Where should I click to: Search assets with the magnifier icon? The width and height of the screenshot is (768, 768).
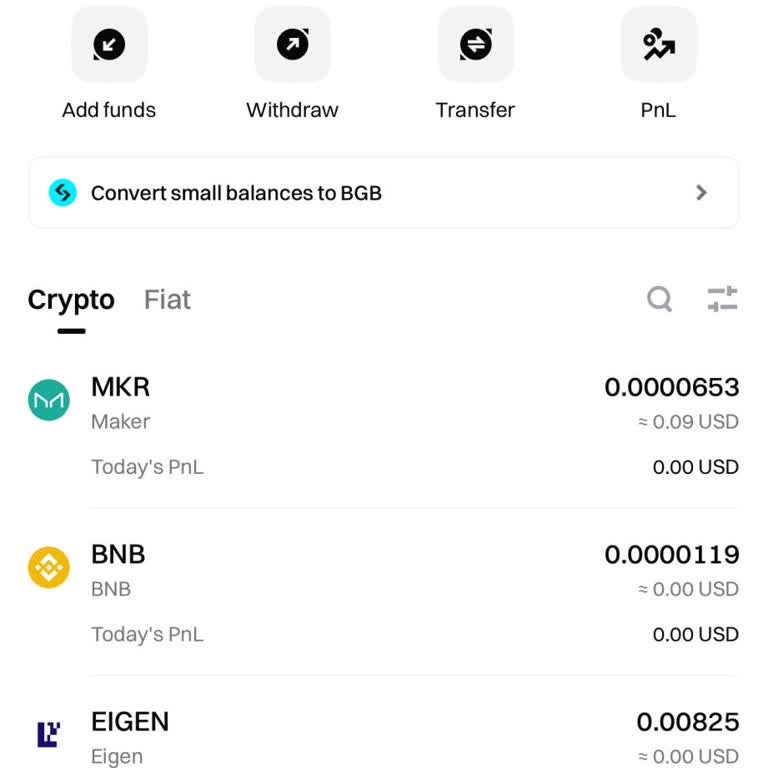coord(659,299)
